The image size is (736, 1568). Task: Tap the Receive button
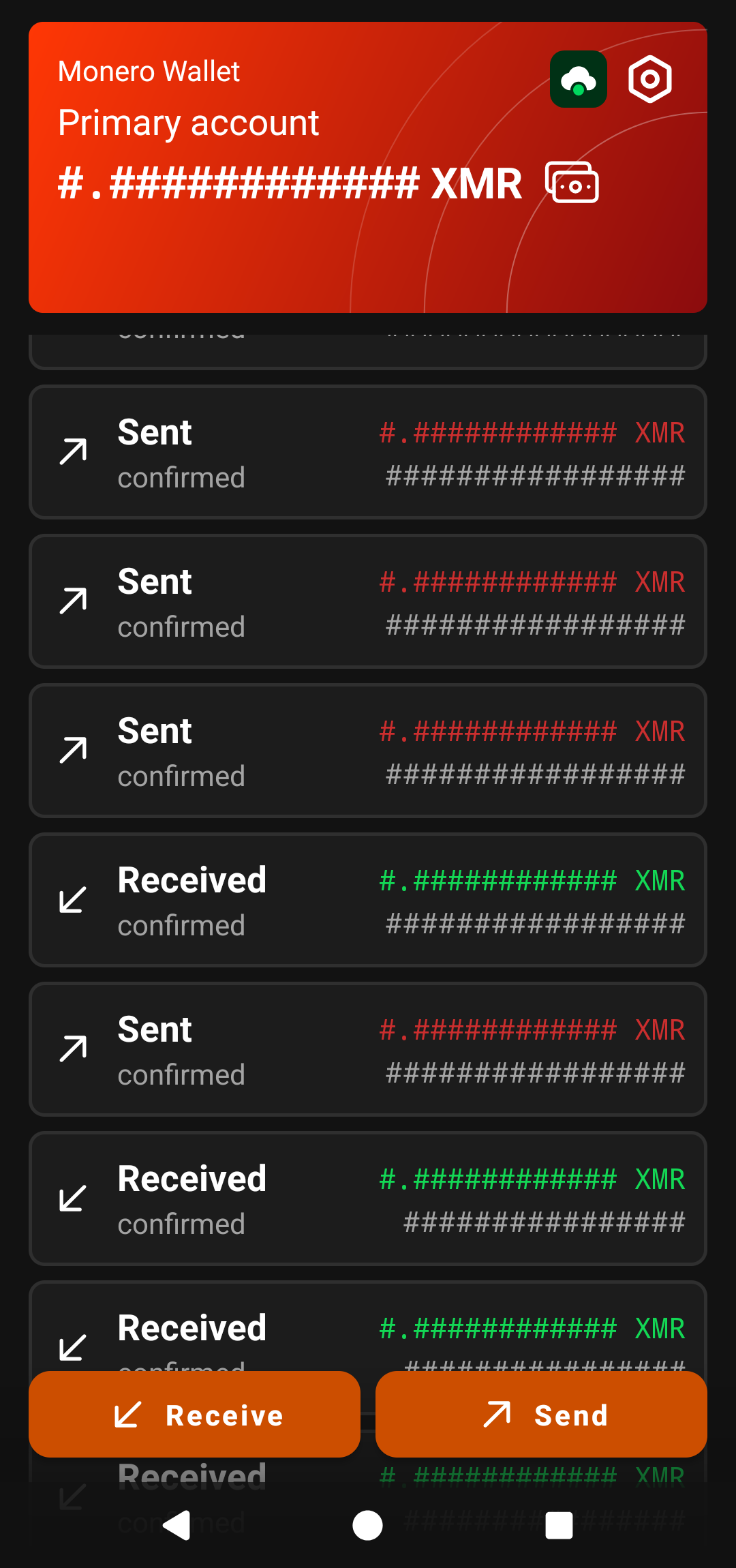194,1415
